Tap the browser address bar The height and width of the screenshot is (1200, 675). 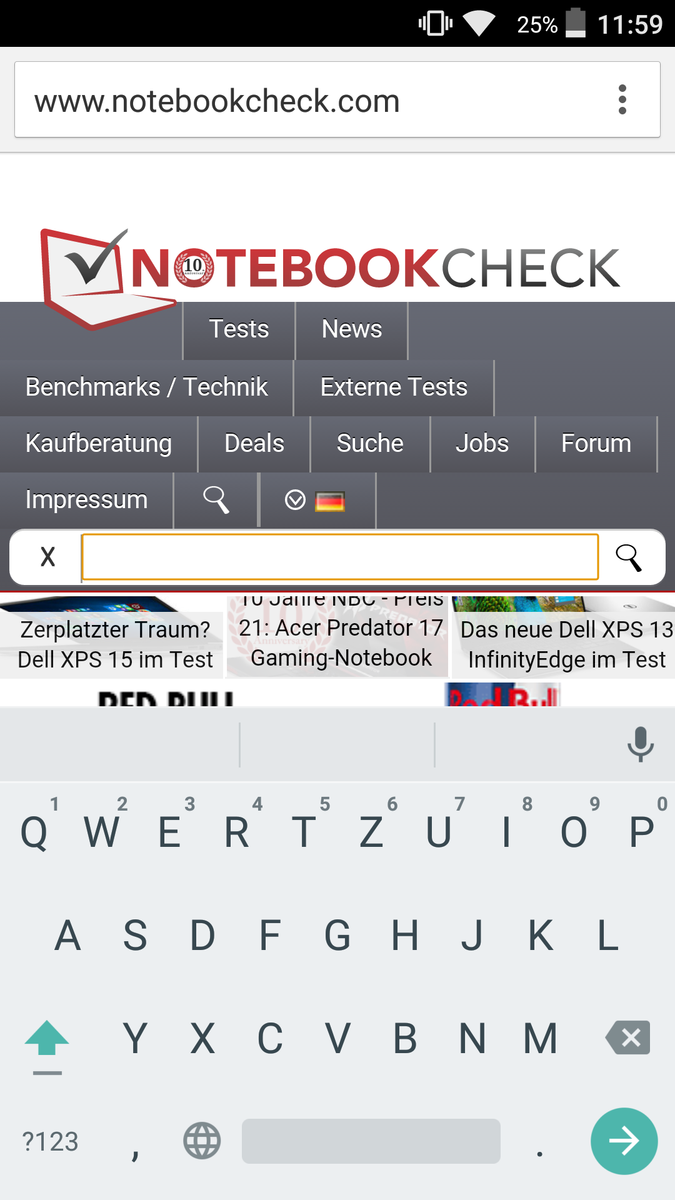coord(300,100)
